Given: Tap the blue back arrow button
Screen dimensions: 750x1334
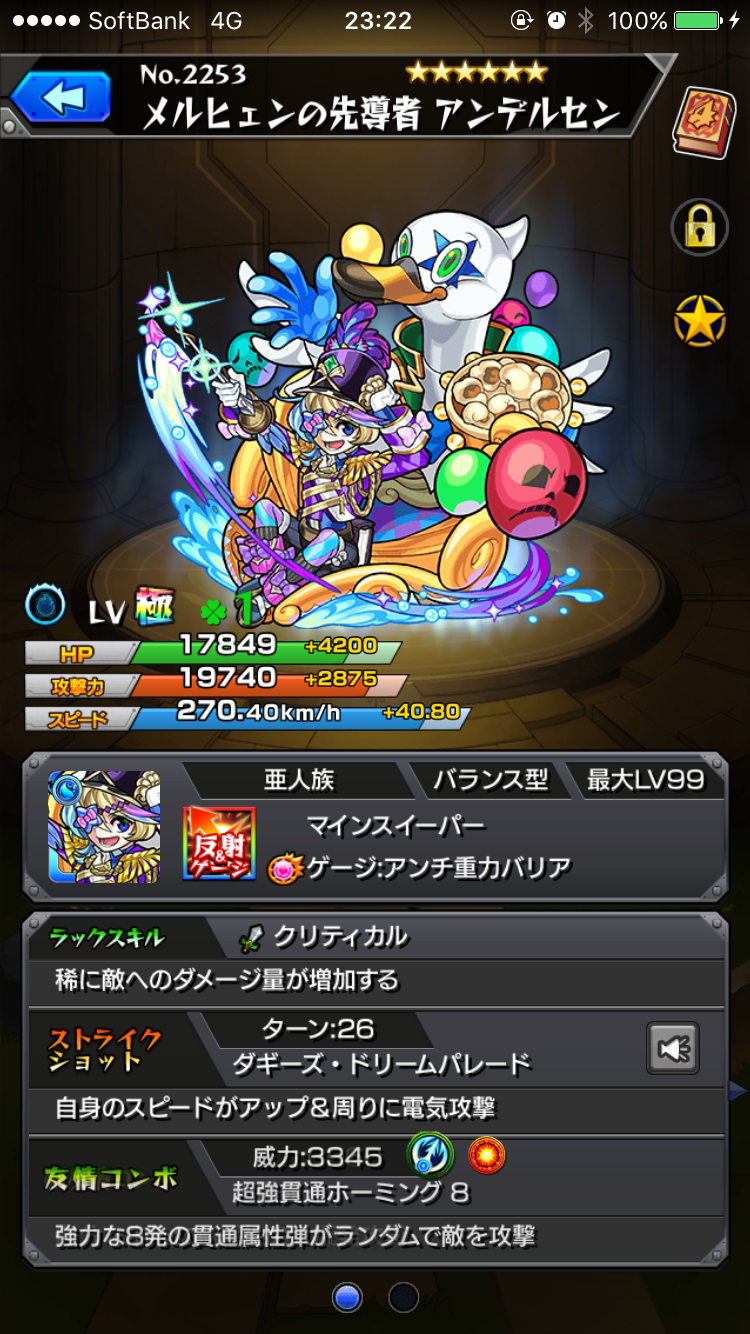Looking at the screenshot, I should [61, 99].
